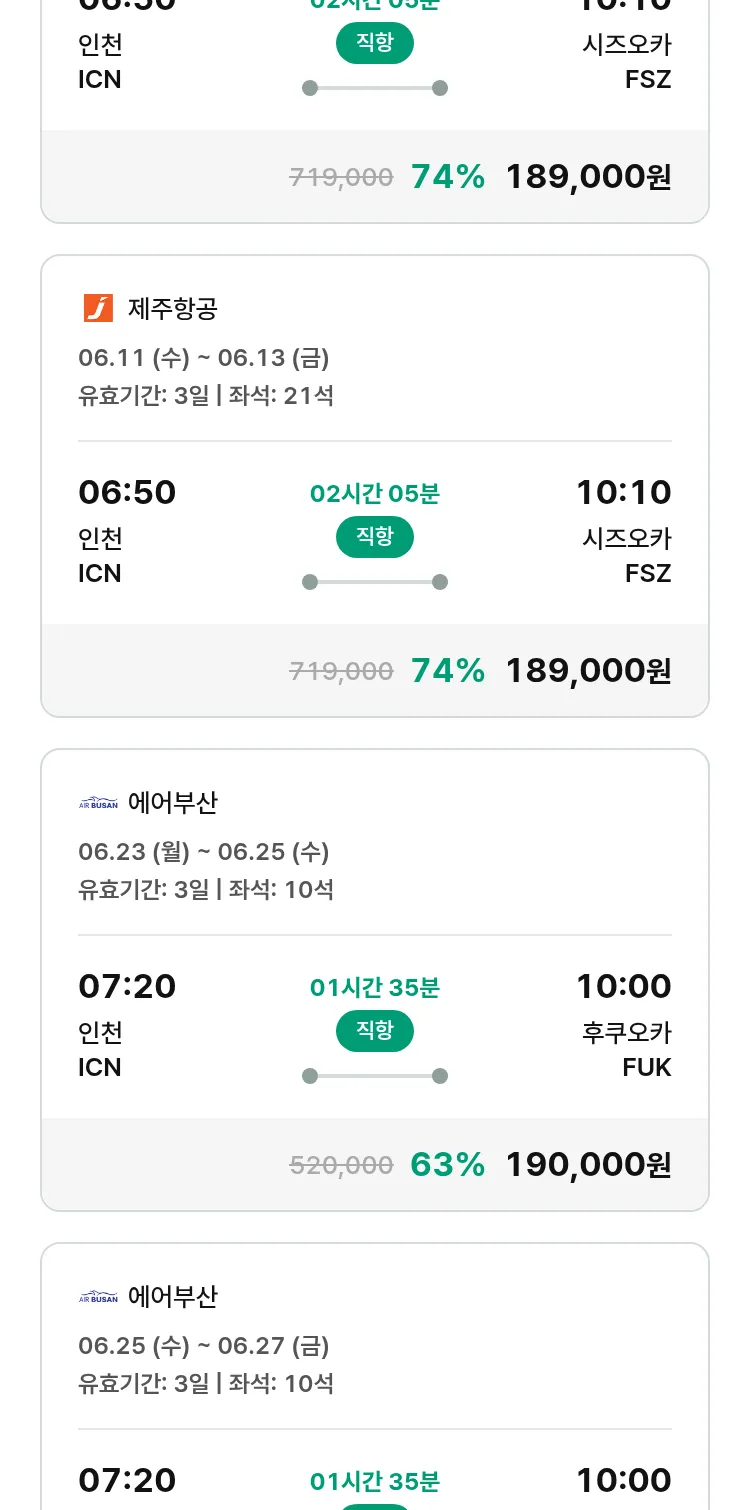
Task: Open Air Busan 06.25 to 06.27 flight card
Action: [x=375, y=1376]
